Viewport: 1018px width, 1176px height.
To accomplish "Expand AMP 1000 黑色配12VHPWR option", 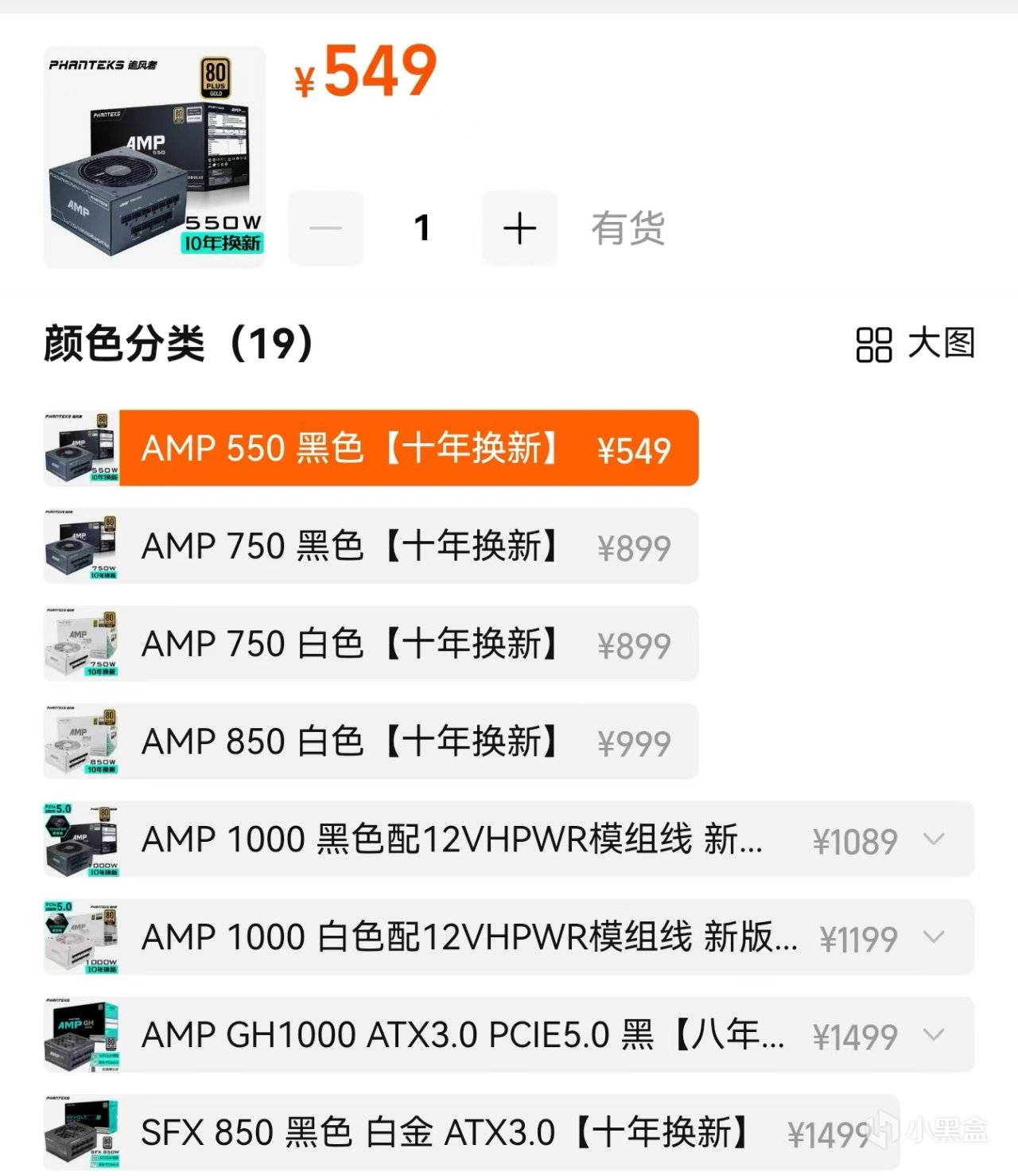I will point(934,839).
